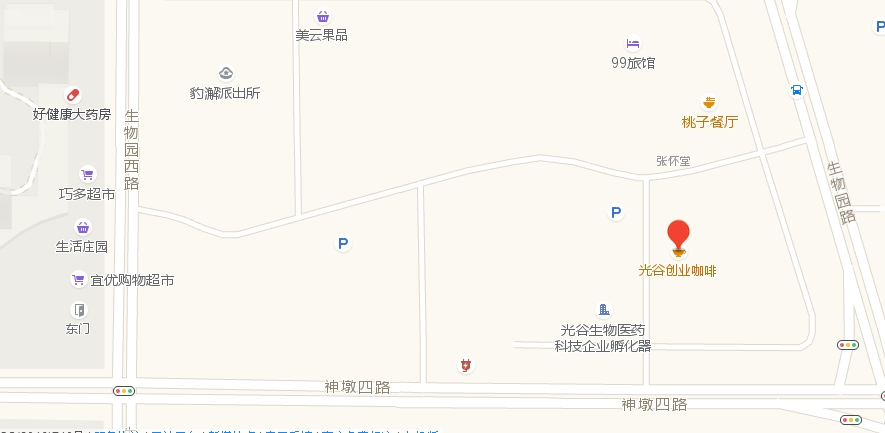Tap the 巧多超市 supermarket point
885x433 pixels.
[x=87, y=174]
